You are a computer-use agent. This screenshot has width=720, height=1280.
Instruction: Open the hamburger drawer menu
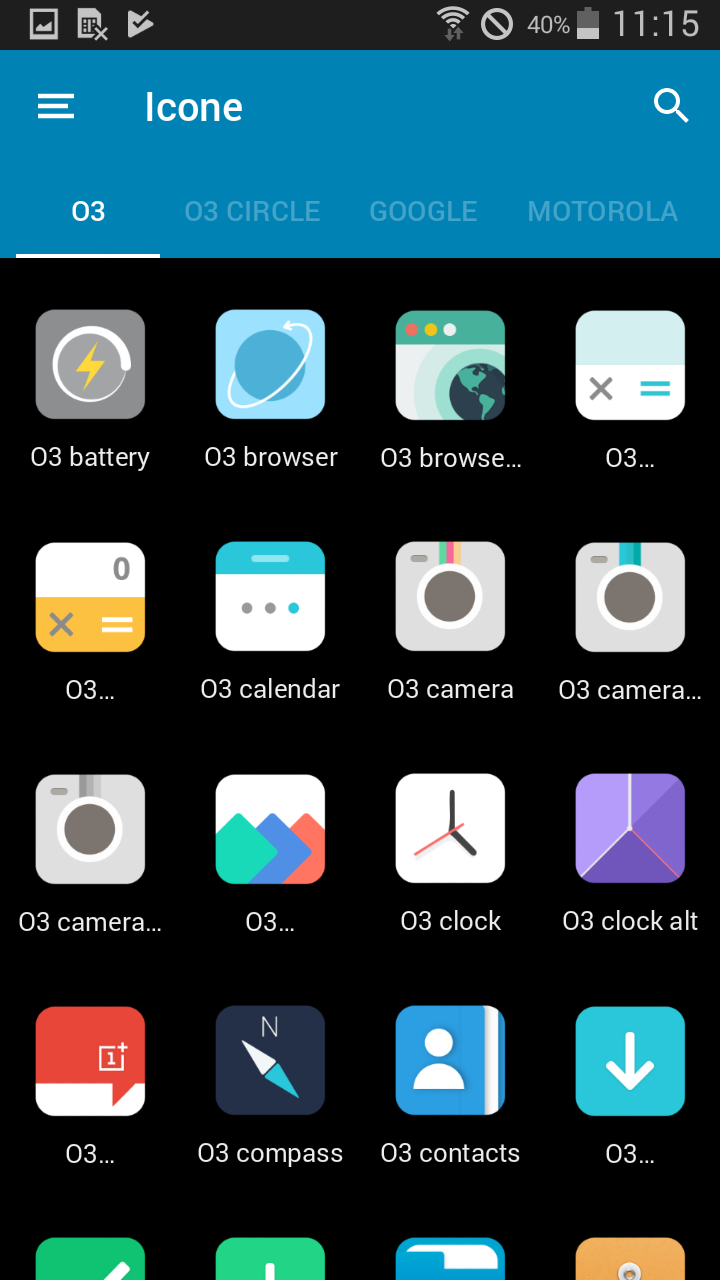[x=56, y=106]
